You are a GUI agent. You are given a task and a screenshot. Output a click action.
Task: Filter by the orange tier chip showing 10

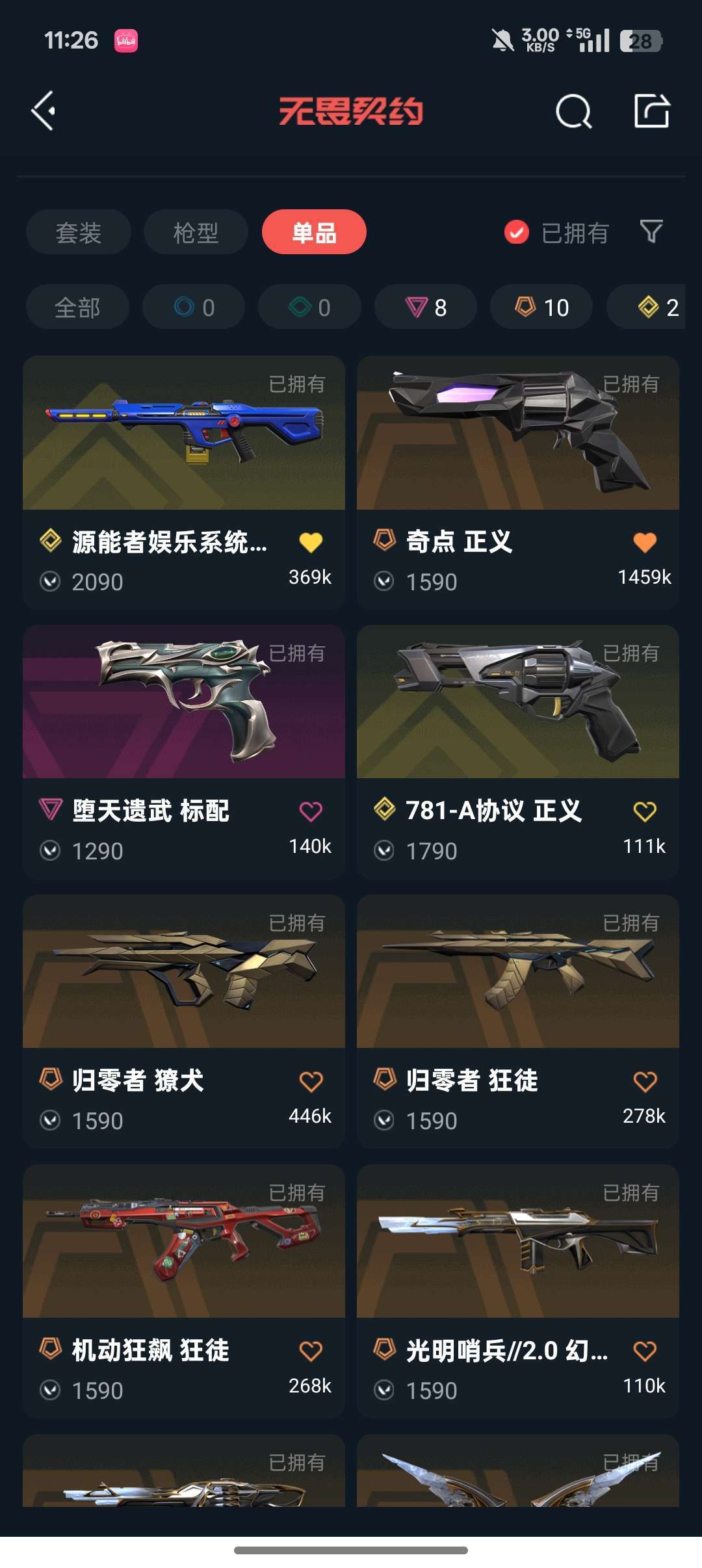click(541, 307)
